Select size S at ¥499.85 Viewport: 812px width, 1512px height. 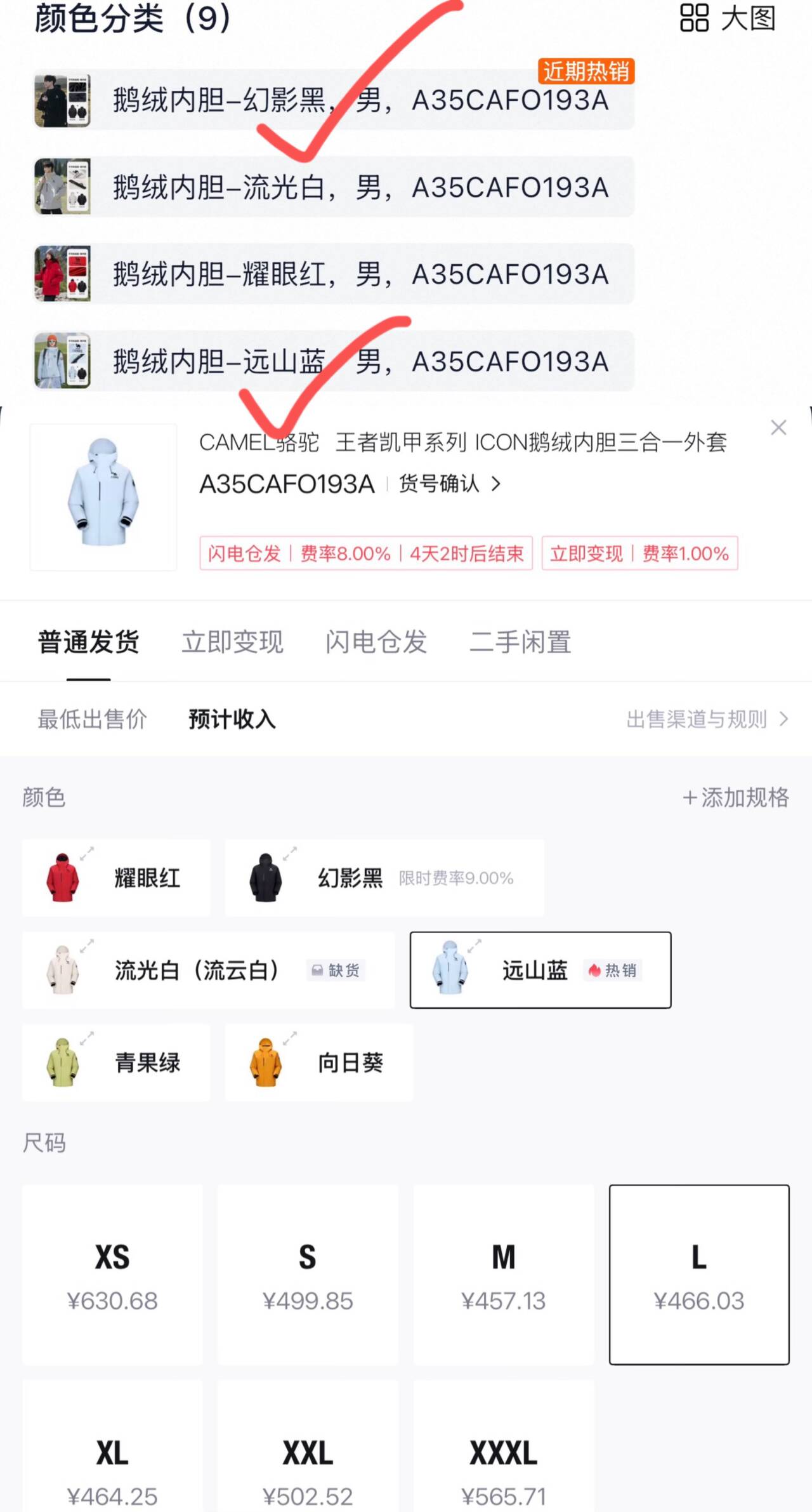click(308, 1275)
